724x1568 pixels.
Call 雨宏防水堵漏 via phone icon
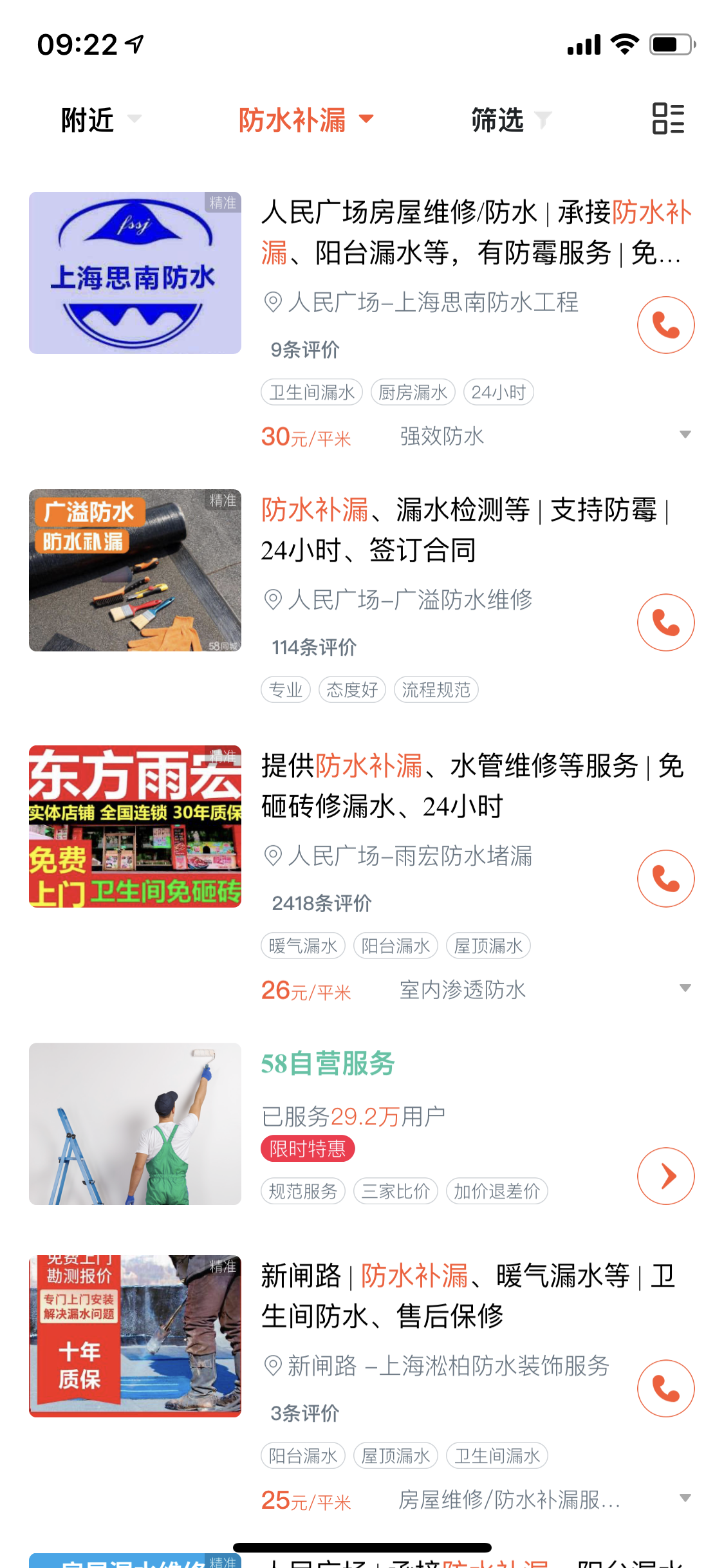coord(665,879)
